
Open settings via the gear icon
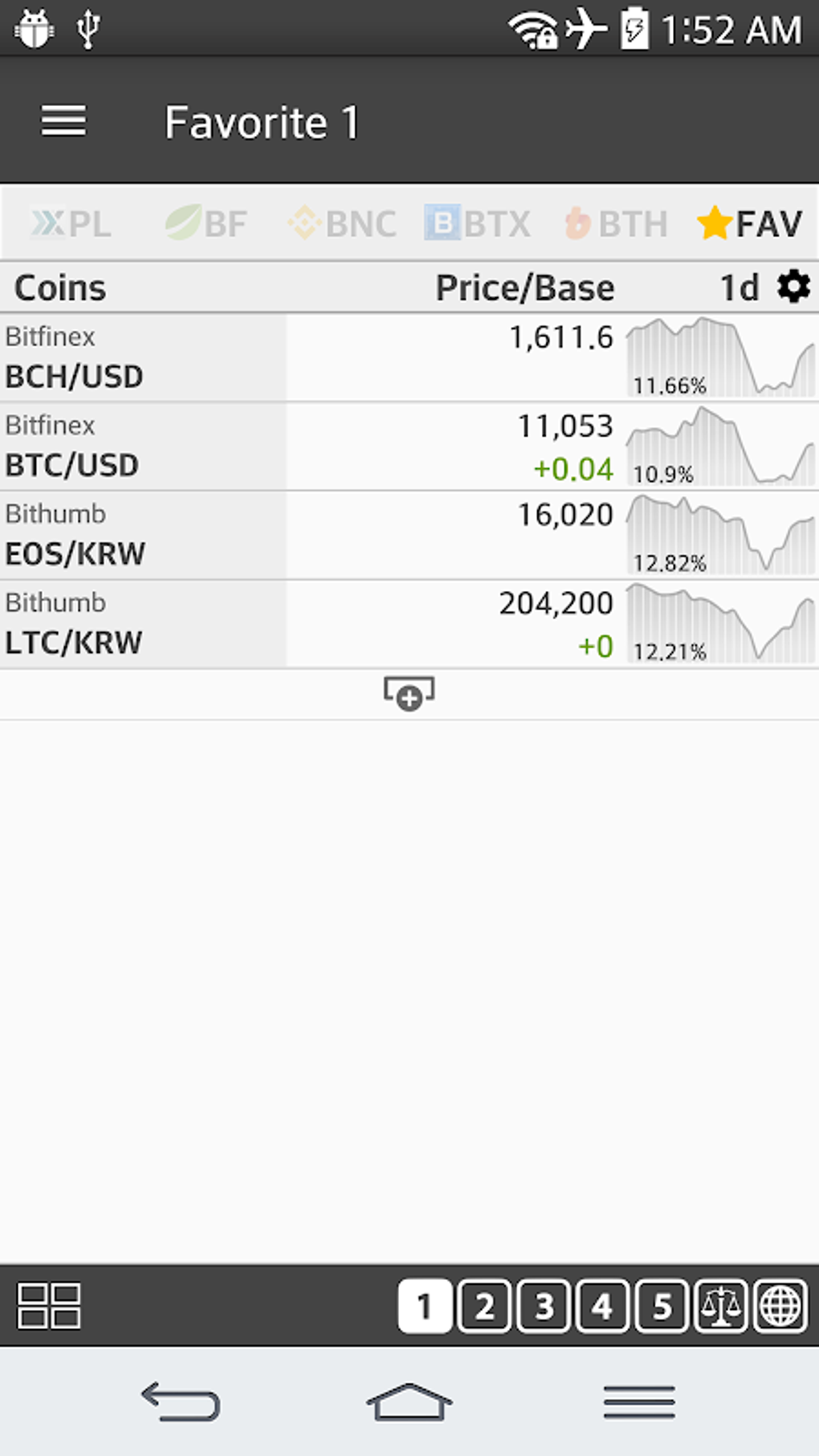click(x=792, y=287)
